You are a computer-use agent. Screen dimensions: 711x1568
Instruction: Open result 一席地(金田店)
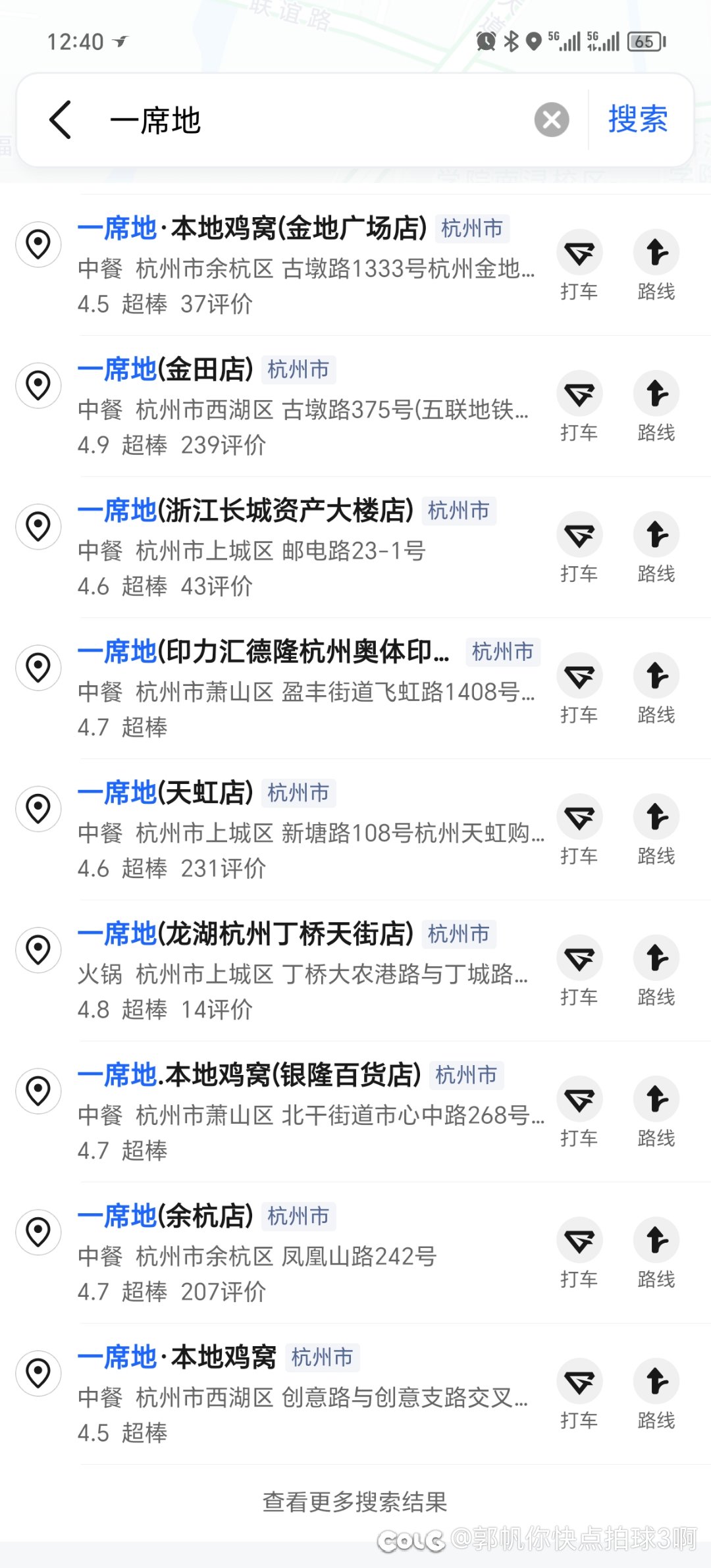(276, 406)
